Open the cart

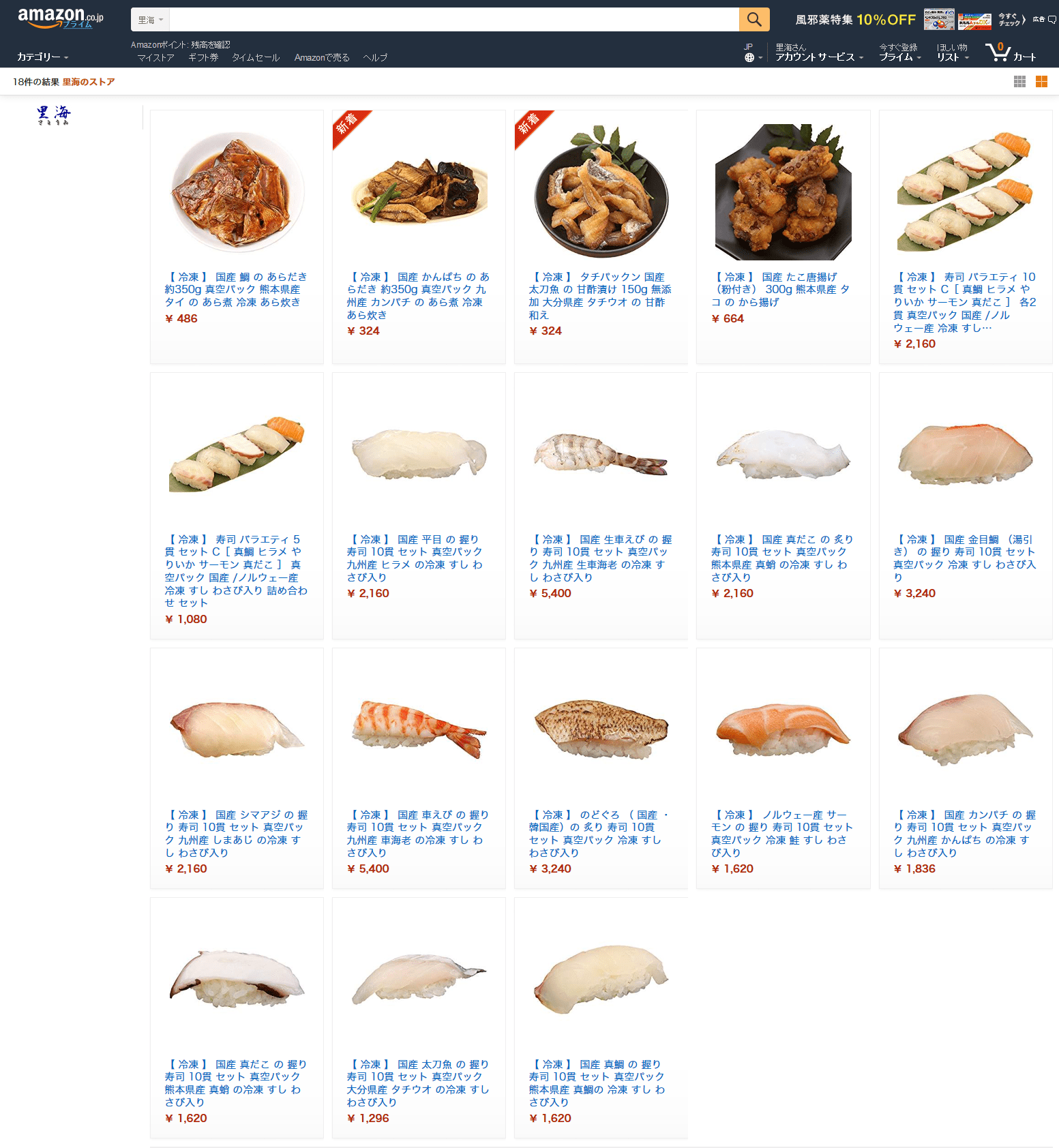coord(1011,52)
